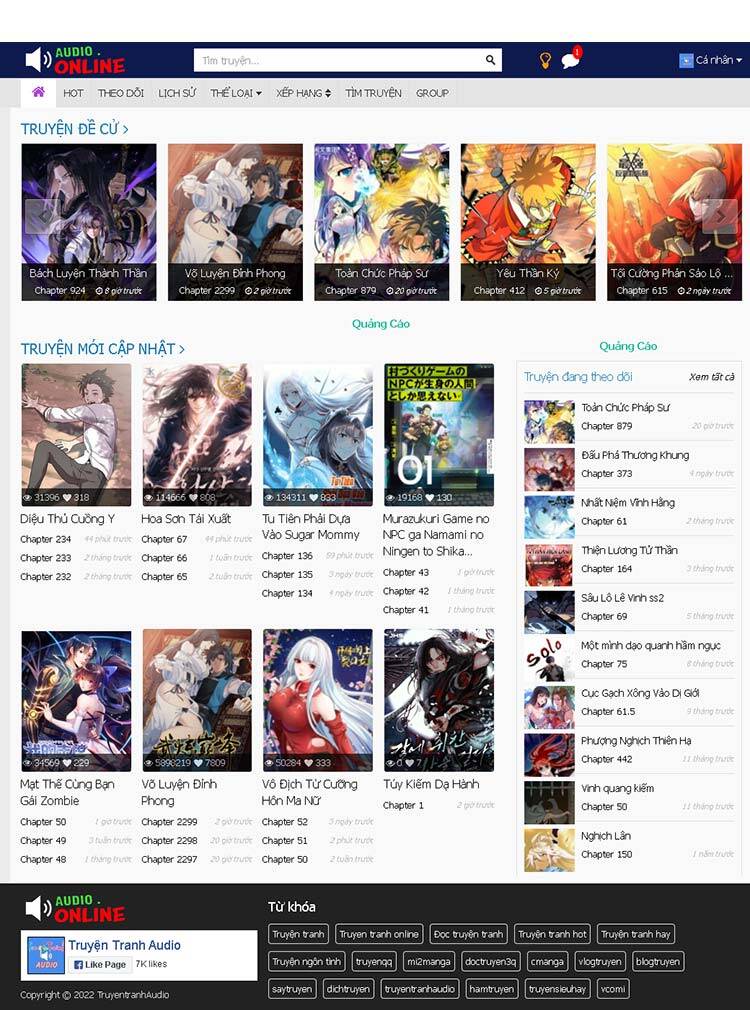The height and width of the screenshot is (1010, 750).
Task: Open Đấu Phá Thương Khung from followed list
Action: [x=634, y=455]
